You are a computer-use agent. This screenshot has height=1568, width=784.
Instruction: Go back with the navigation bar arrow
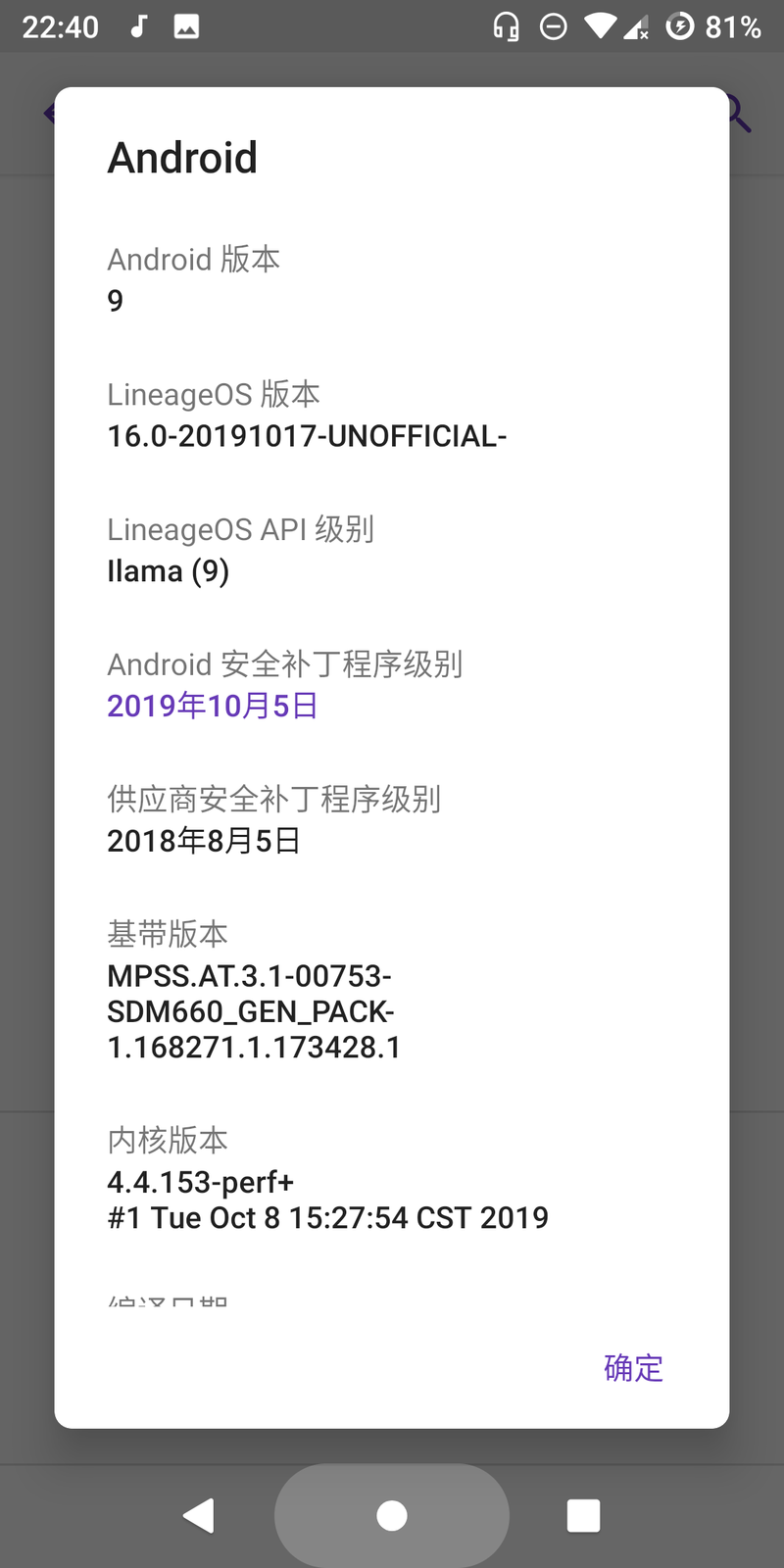[x=199, y=1515]
